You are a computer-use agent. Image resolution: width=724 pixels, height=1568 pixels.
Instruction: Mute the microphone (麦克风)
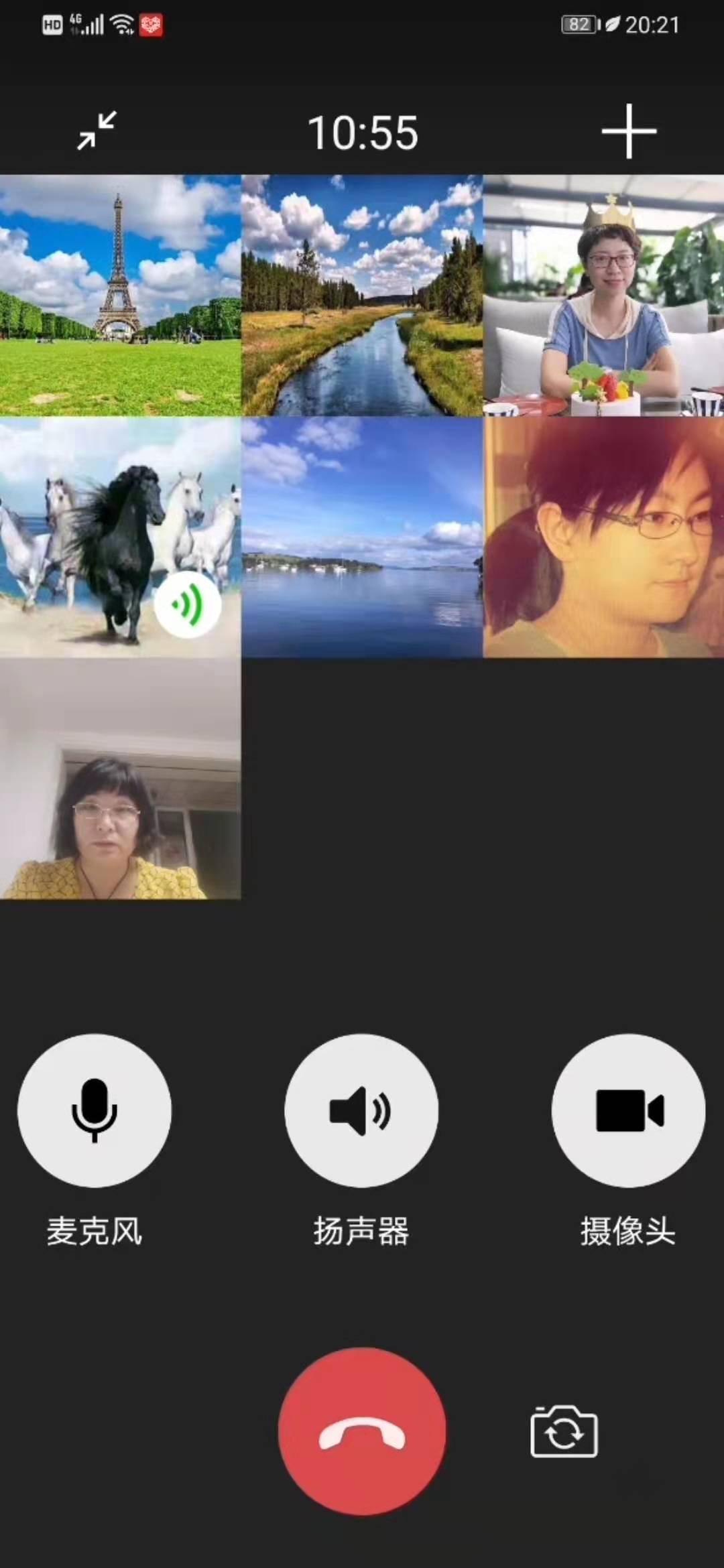(95, 1110)
